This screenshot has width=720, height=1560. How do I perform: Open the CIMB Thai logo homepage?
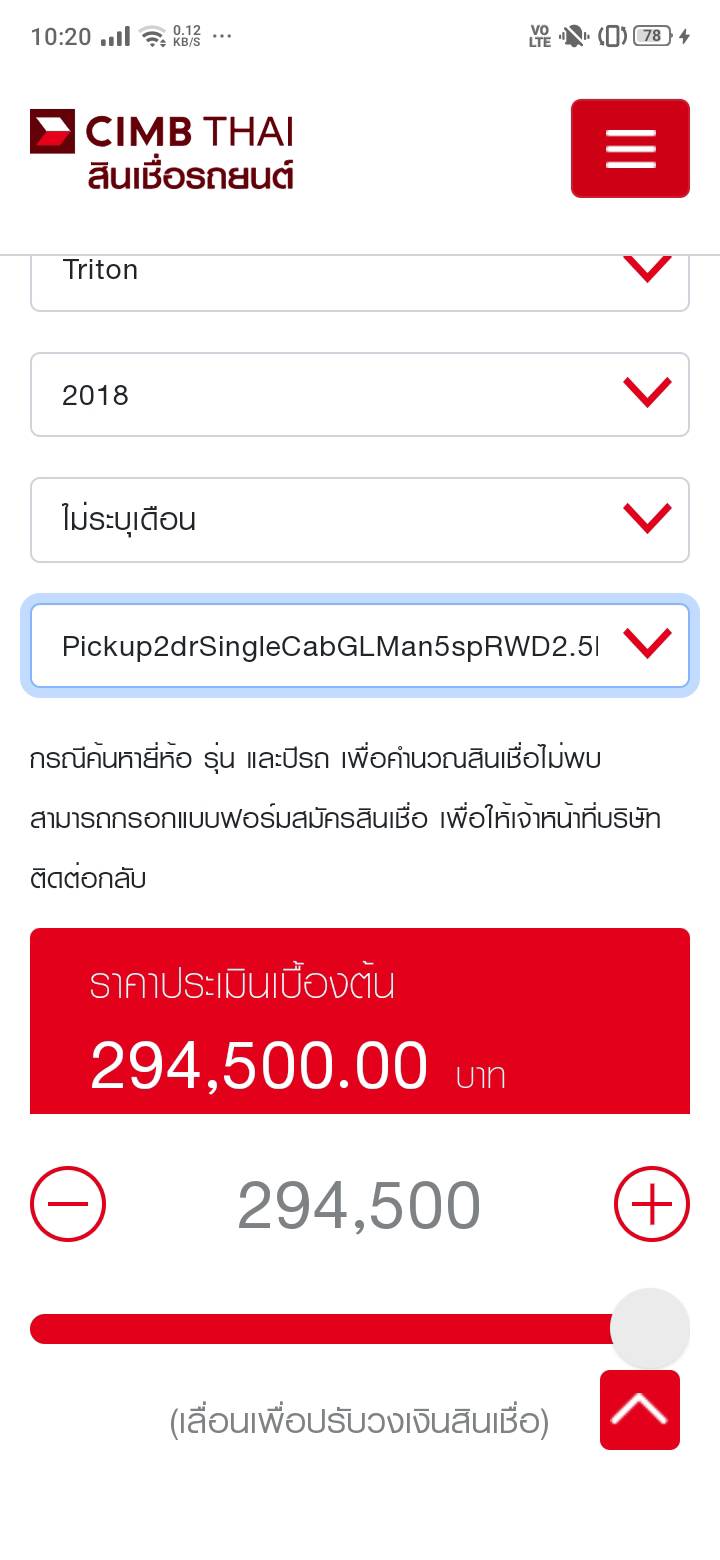(162, 149)
